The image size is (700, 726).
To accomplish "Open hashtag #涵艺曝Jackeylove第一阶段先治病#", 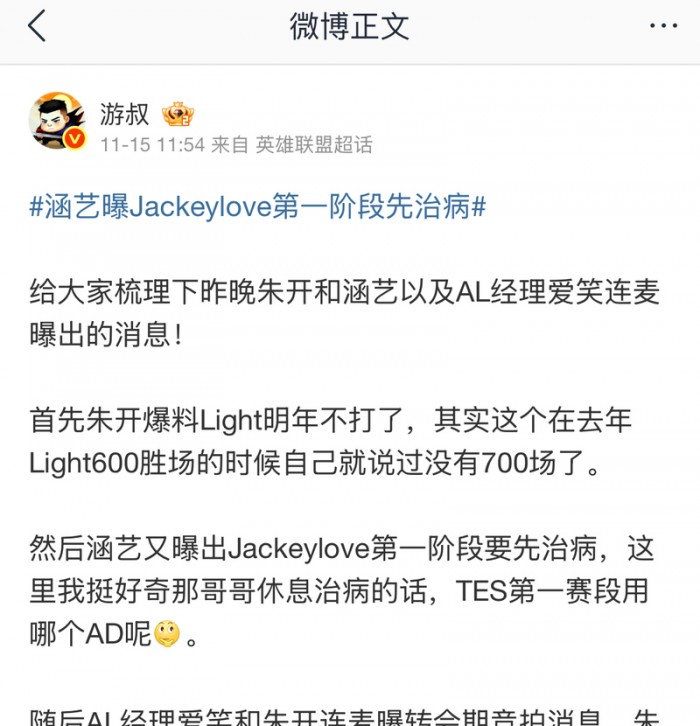I will click(258, 208).
